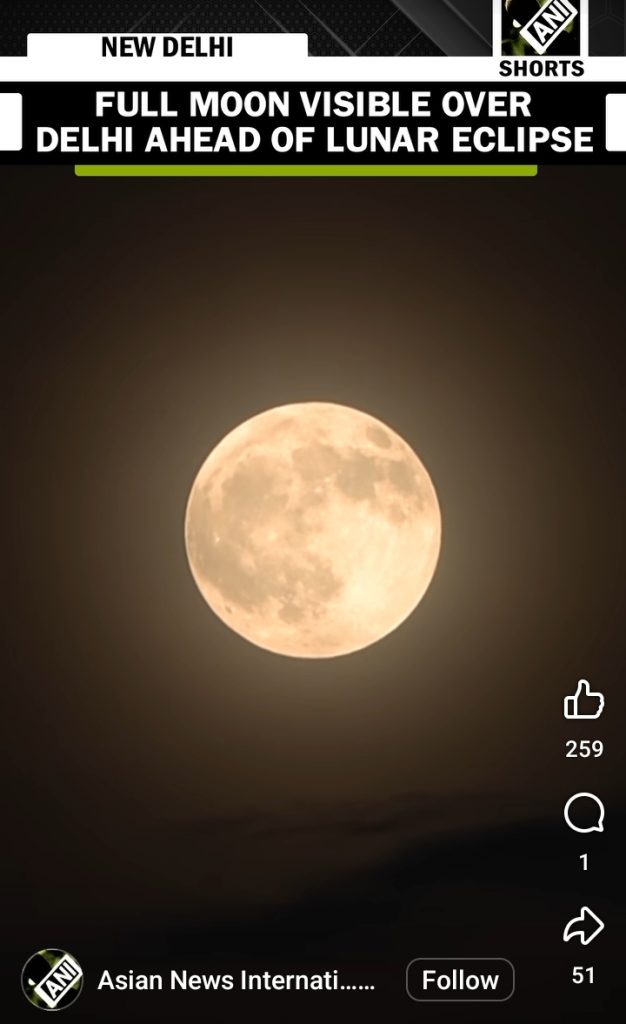
Task: Open the comments on this short
Action: (x=584, y=815)
